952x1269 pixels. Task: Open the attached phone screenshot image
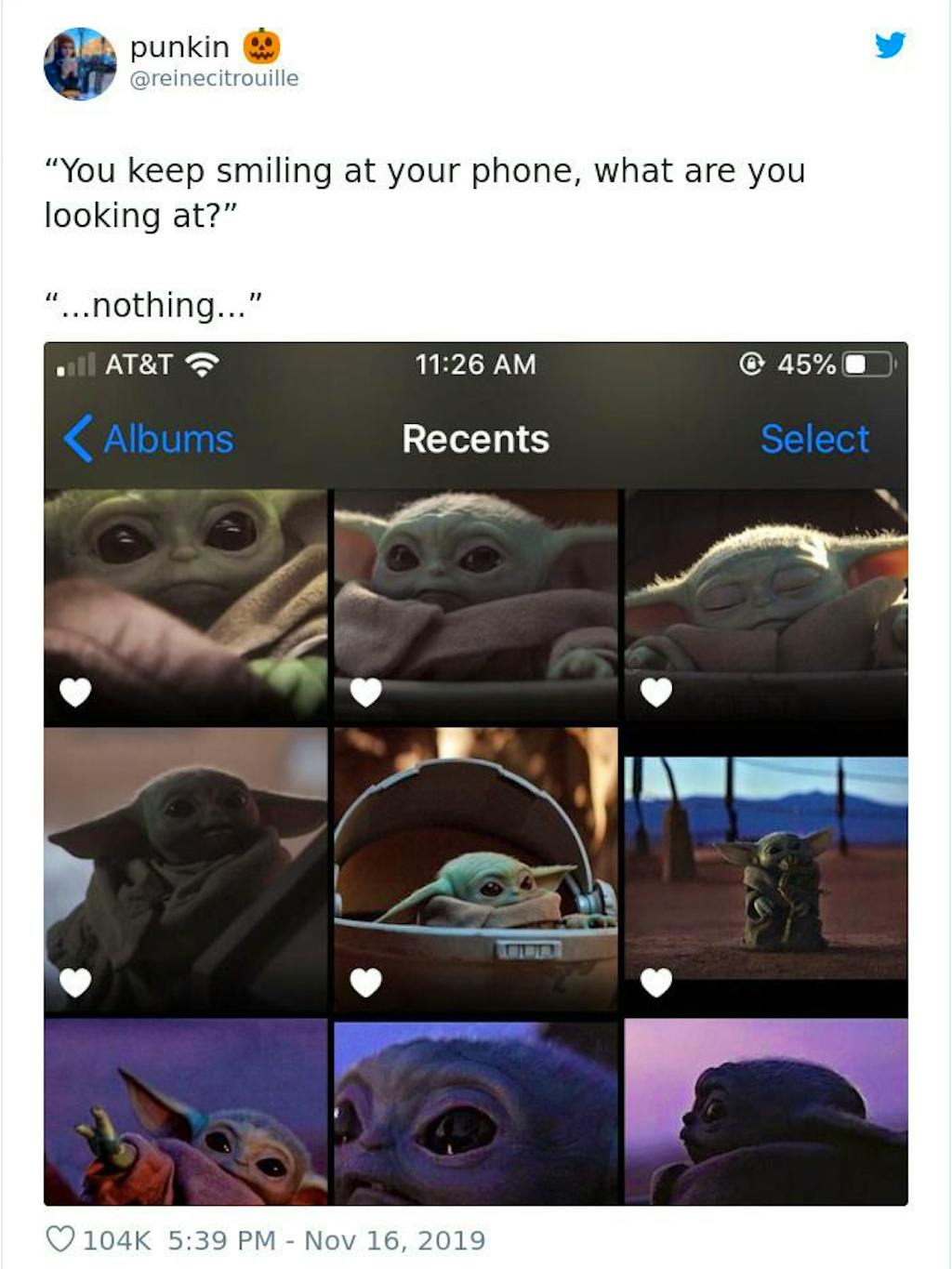click(x=475, y=773)
